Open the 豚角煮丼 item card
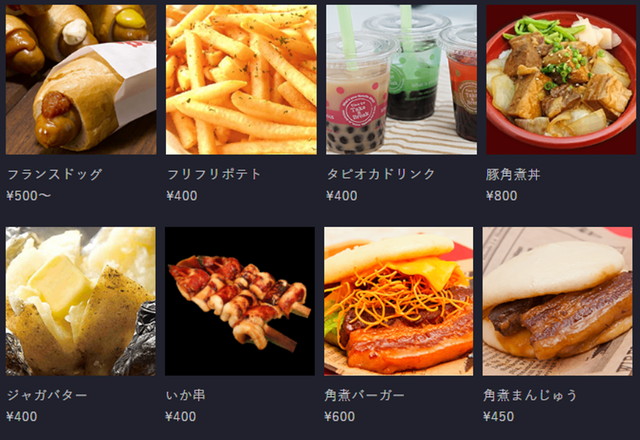 point(560,80)
